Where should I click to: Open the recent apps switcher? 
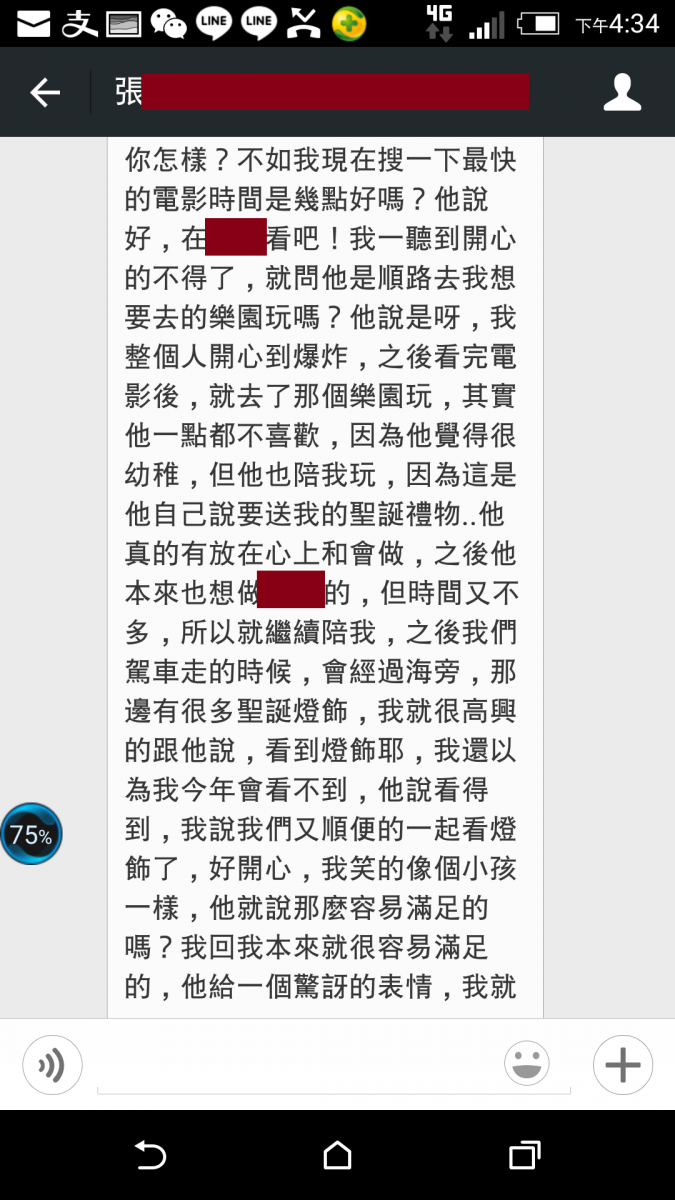524,1156
